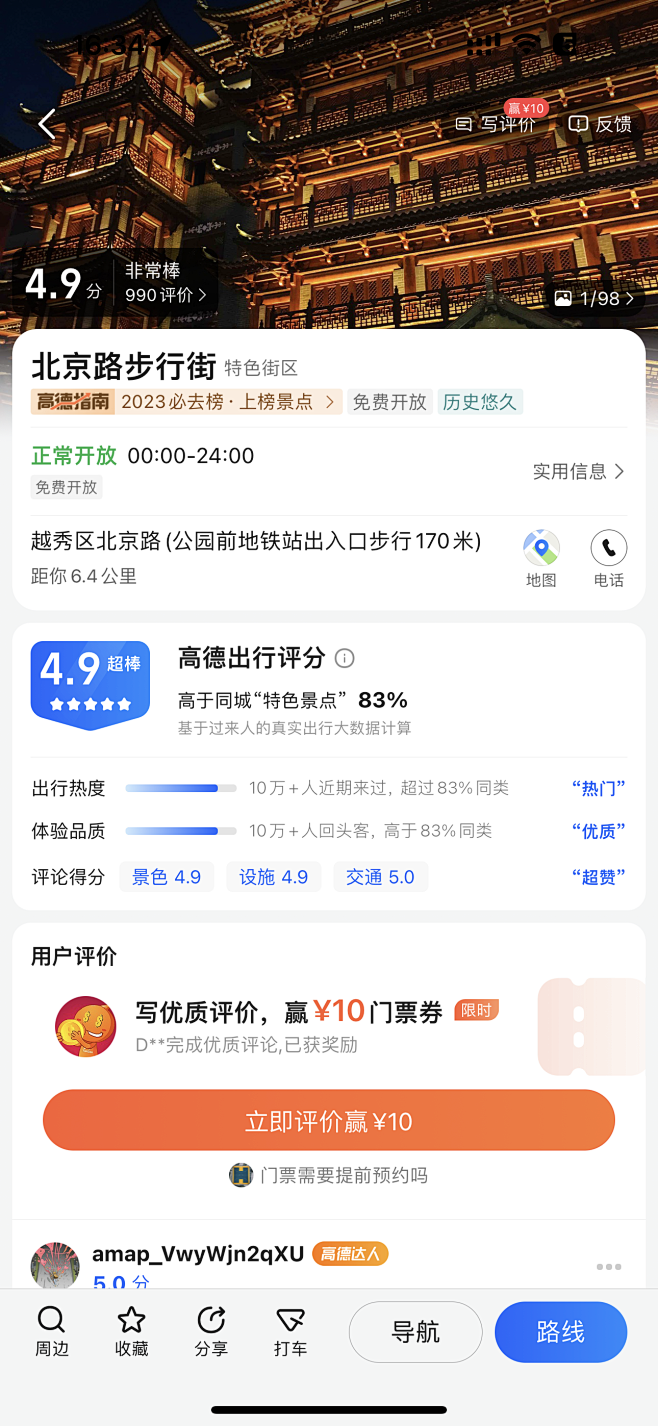Select the 设施 4.9 chip
The height and width of the screenshot is (1426, 658).
(273, 877)
